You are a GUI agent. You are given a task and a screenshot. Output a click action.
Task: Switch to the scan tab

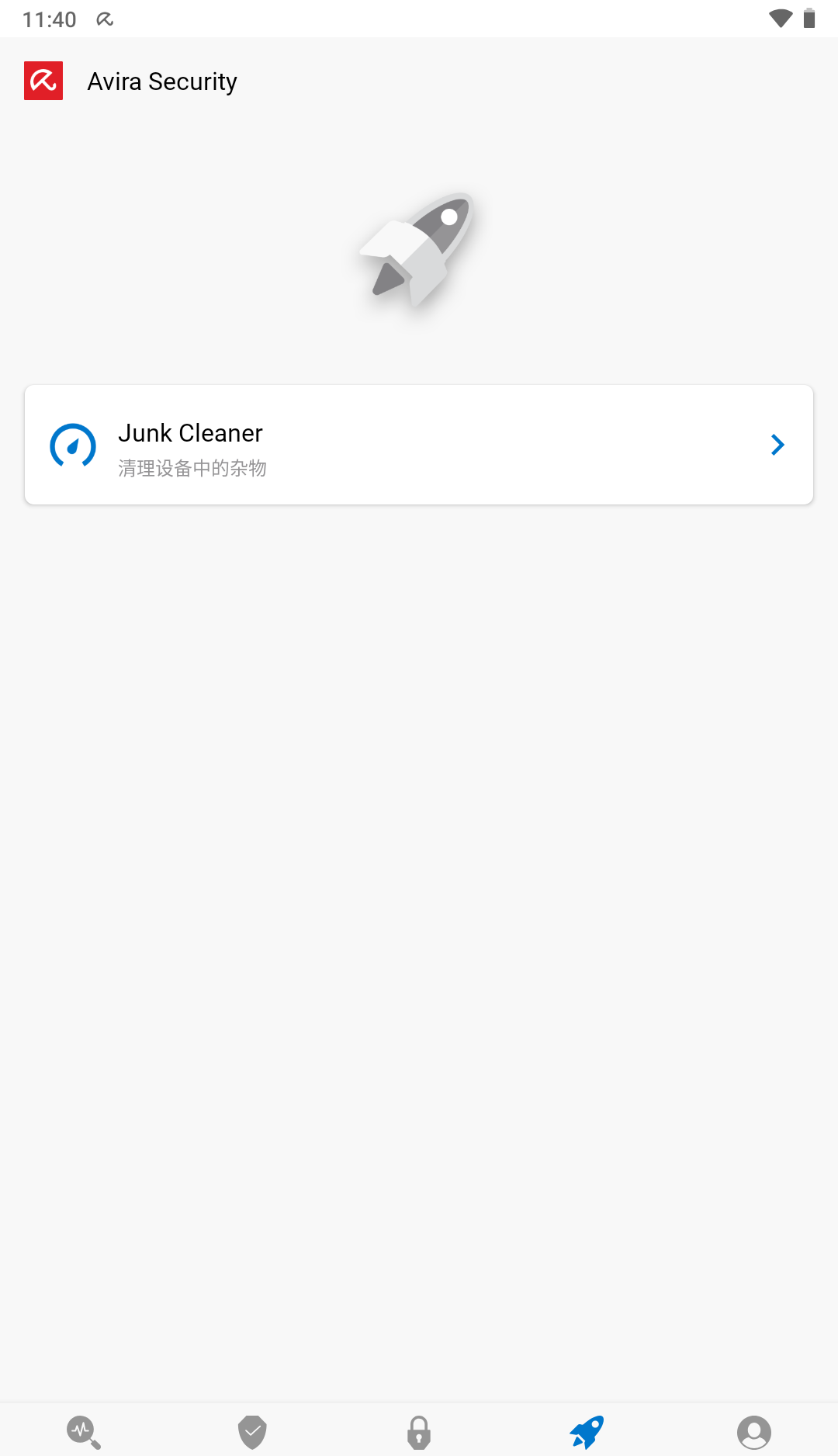point(84,1432)
